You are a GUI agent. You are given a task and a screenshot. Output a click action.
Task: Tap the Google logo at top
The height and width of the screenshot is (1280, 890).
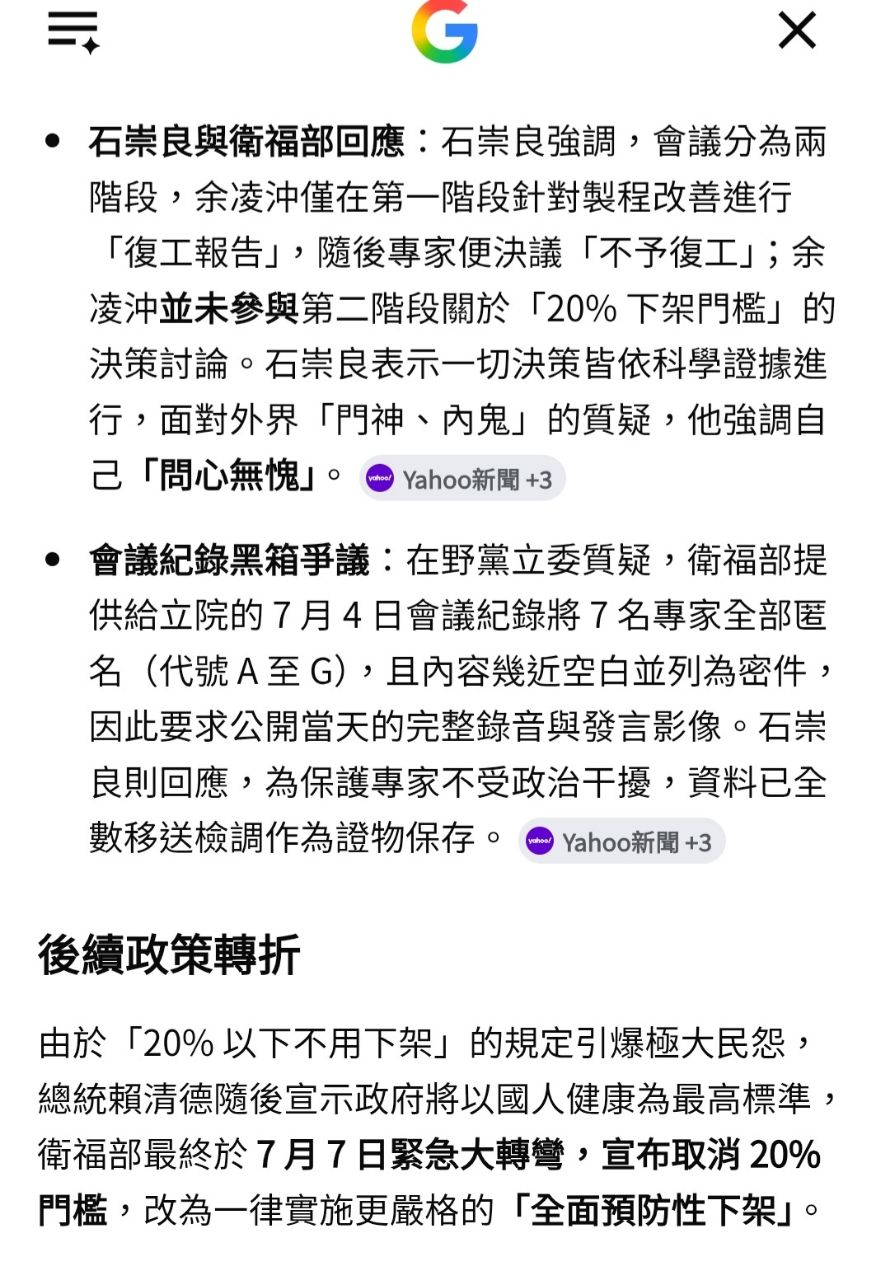pyautogui.click(x=444, y=31)
